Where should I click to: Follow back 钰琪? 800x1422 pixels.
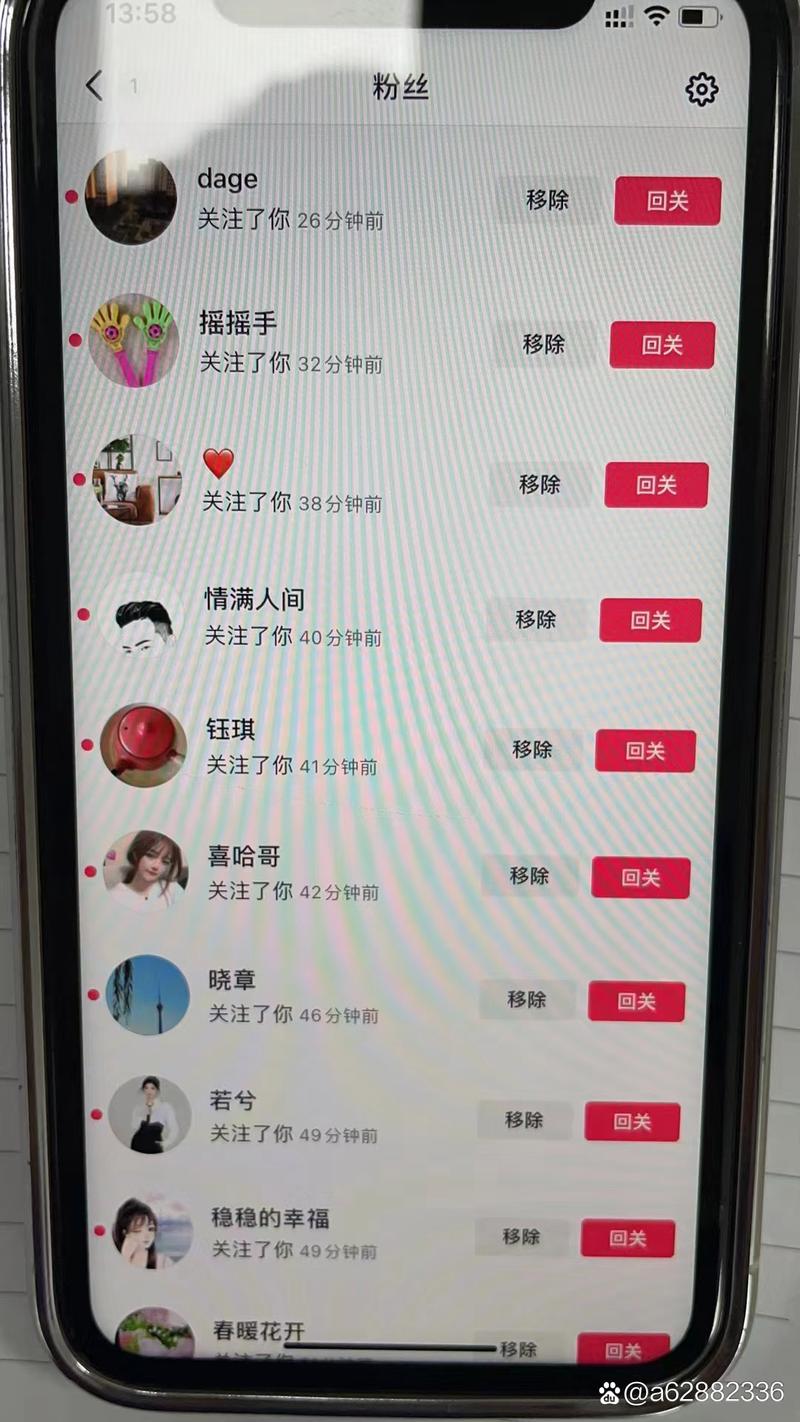point(645,751)
